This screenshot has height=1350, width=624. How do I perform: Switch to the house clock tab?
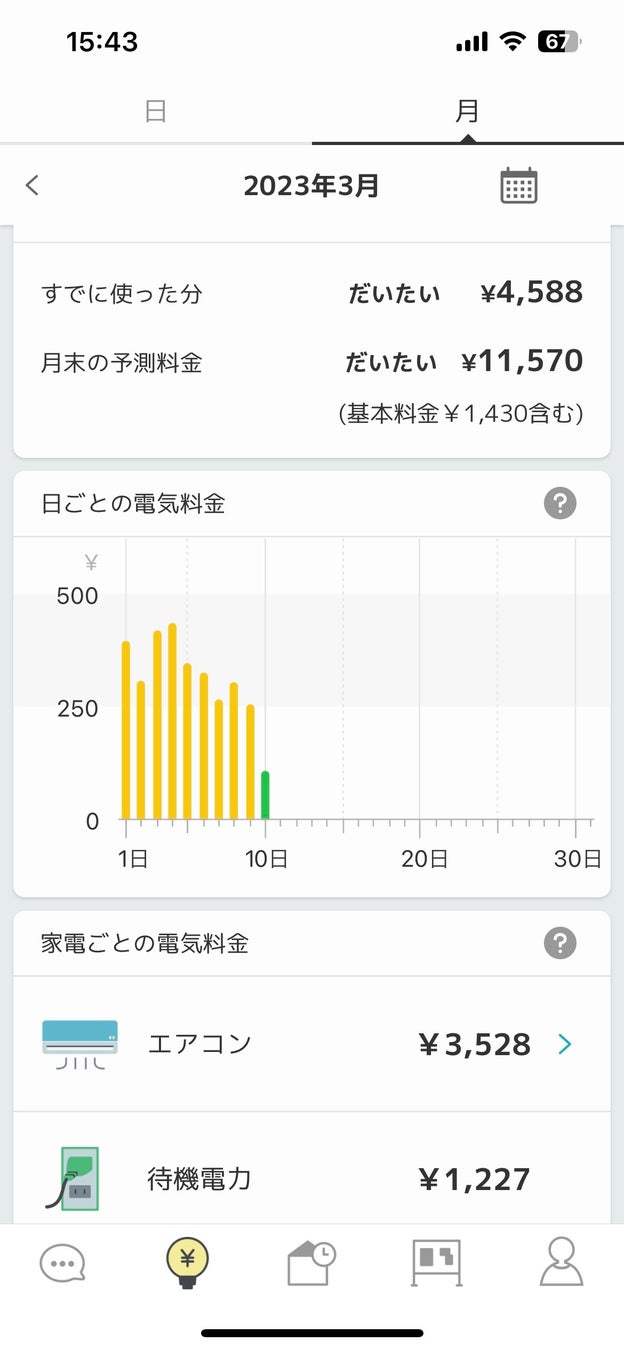(311, 1262)
